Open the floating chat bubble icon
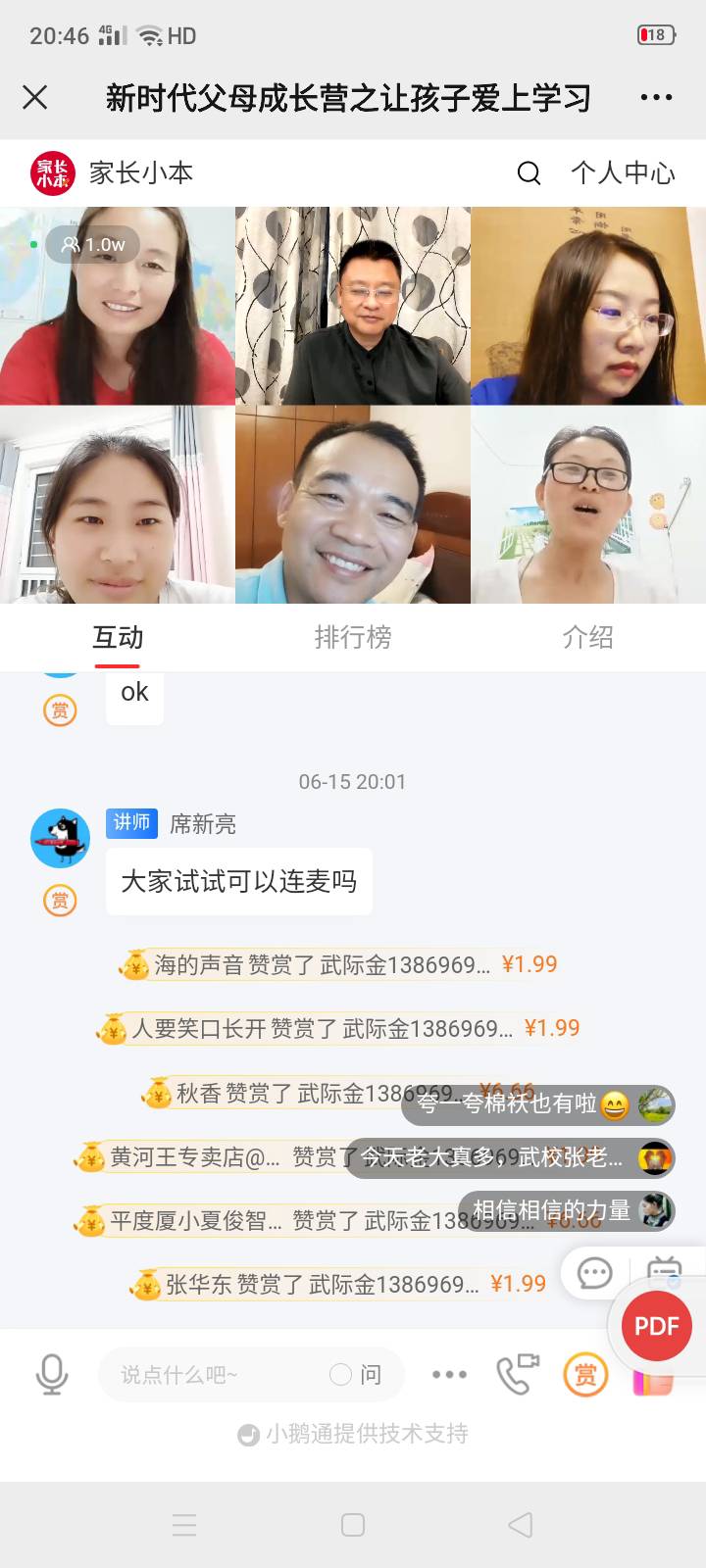 [x=592, y=1273]
